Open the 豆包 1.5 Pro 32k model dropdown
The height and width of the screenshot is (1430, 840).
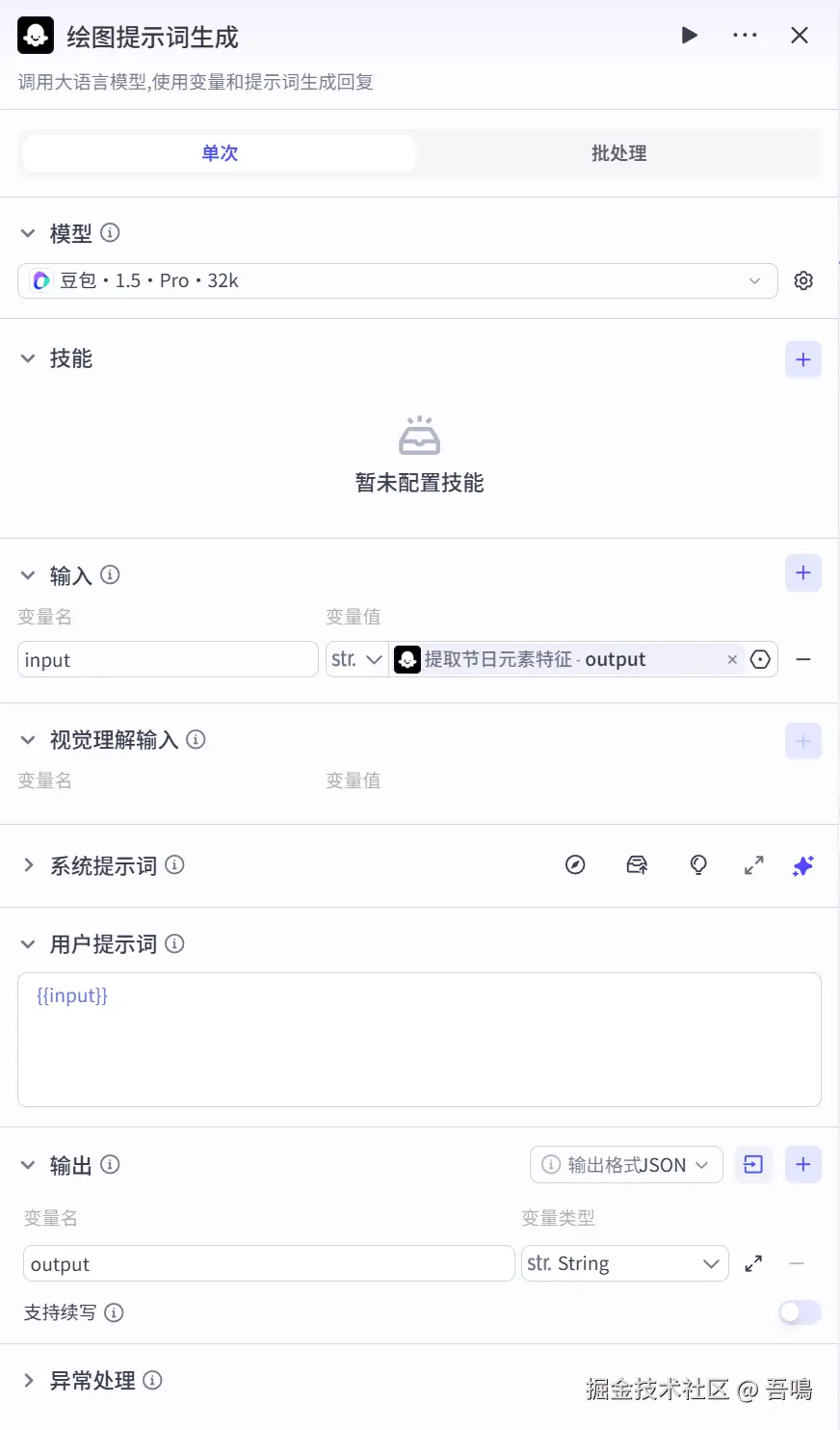coord(397,280)
